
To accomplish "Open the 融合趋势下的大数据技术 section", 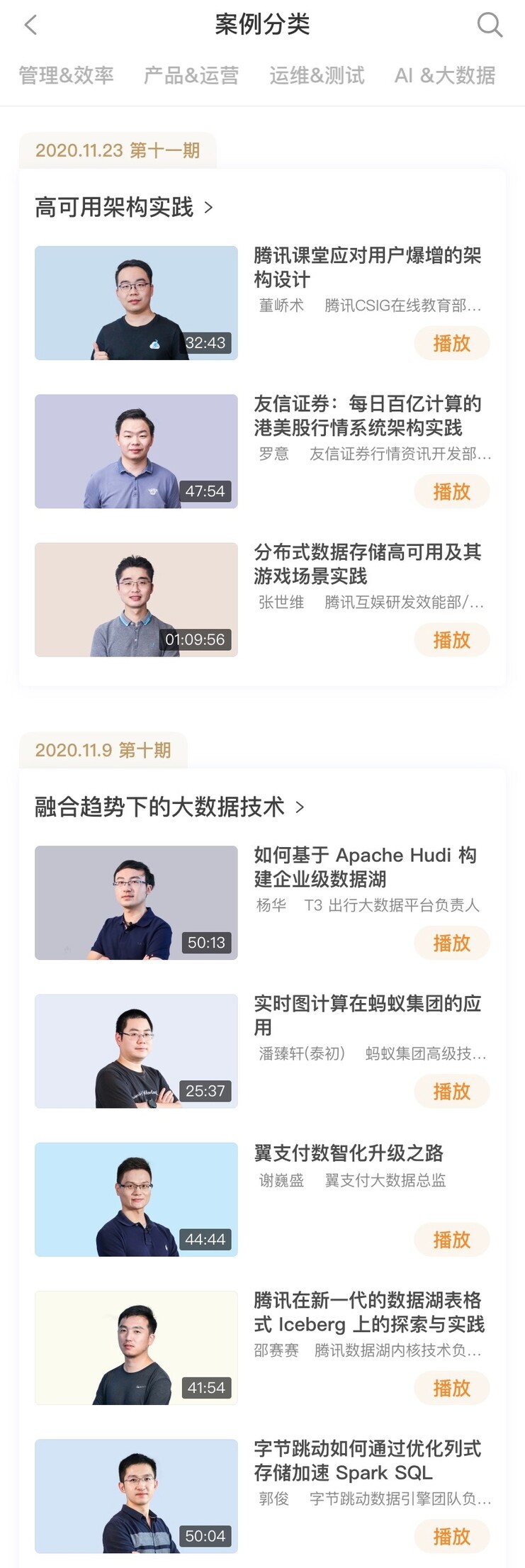I will tap(169, 807).
